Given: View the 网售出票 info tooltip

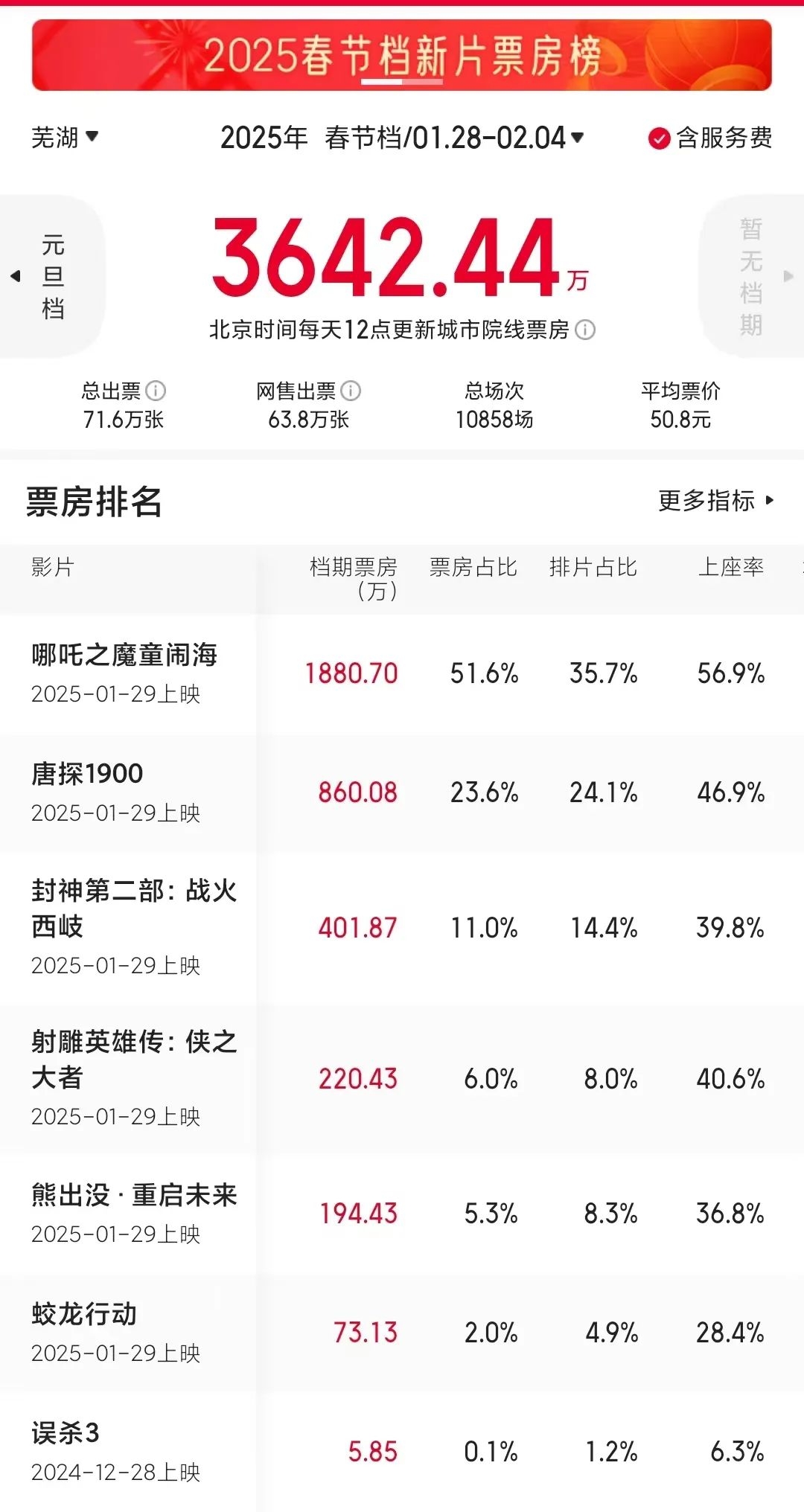Looking at the screenshot, I should 351,391.
